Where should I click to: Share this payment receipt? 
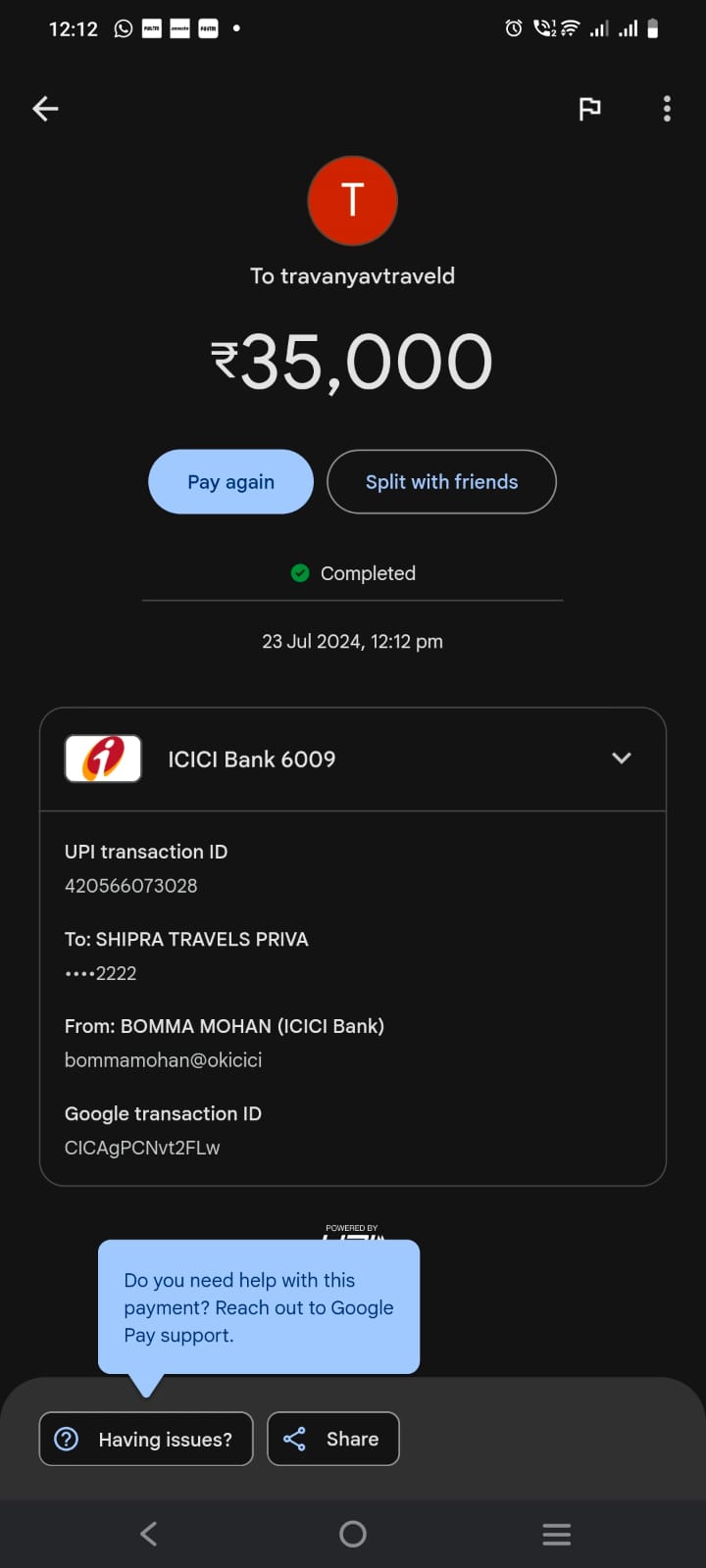tap(333, 1439)
